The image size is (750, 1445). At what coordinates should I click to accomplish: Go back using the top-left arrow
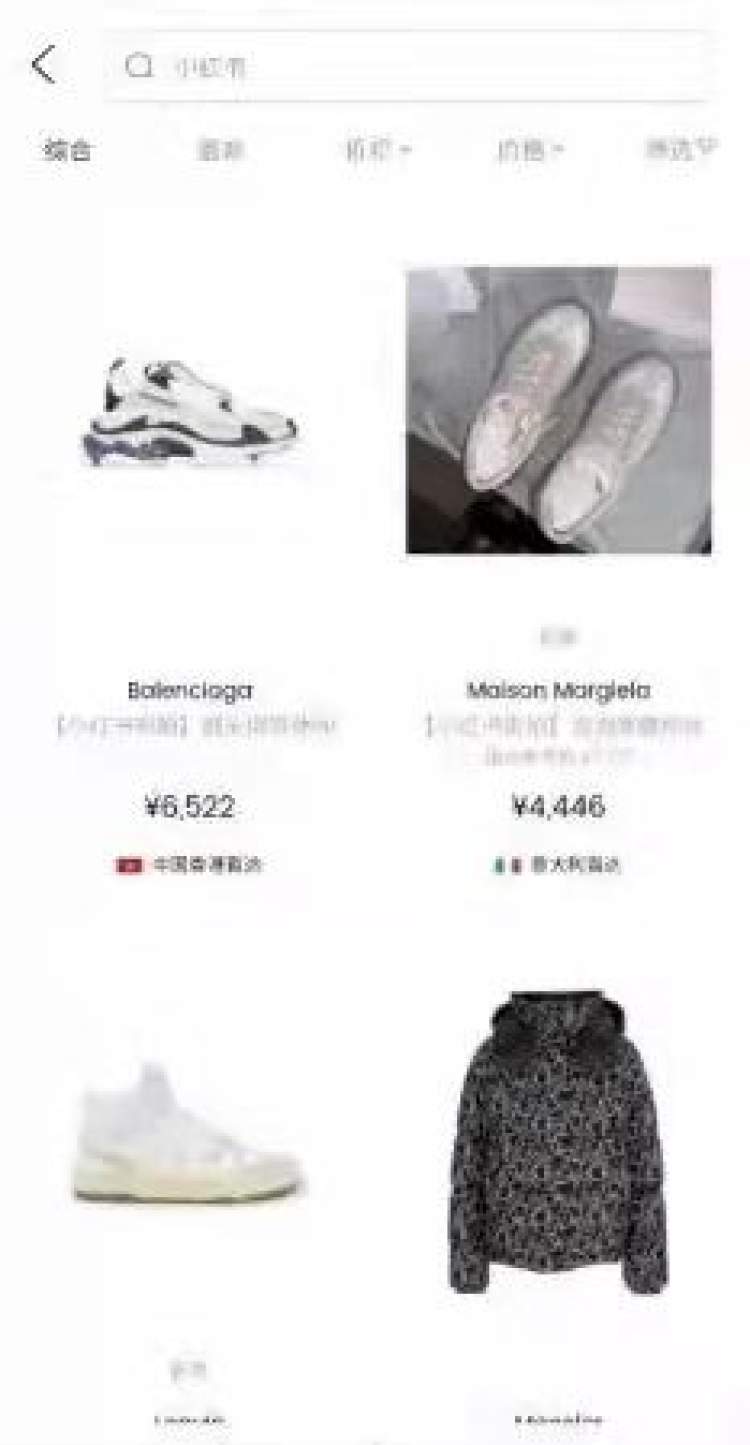[43, 66]
